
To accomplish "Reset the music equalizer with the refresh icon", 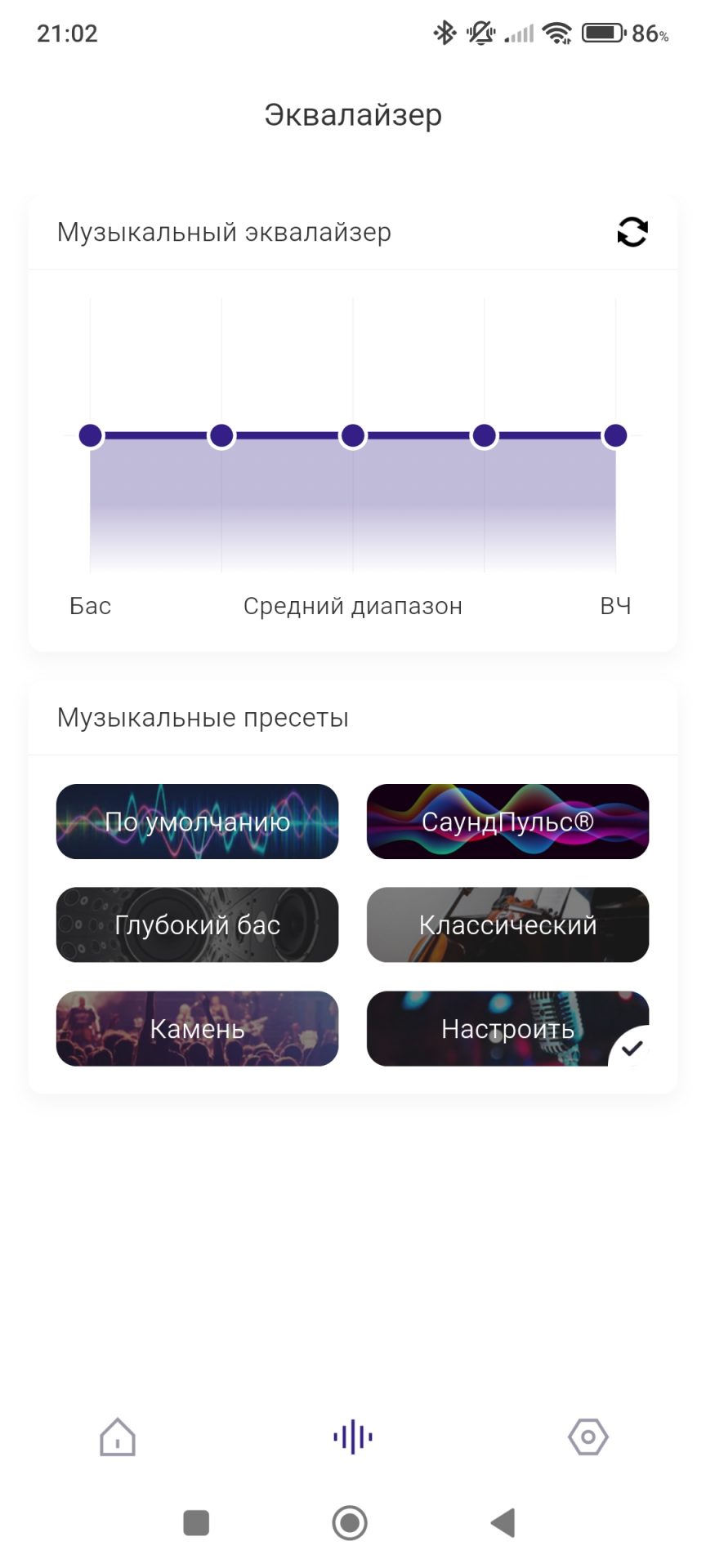I will coord(632,232).
